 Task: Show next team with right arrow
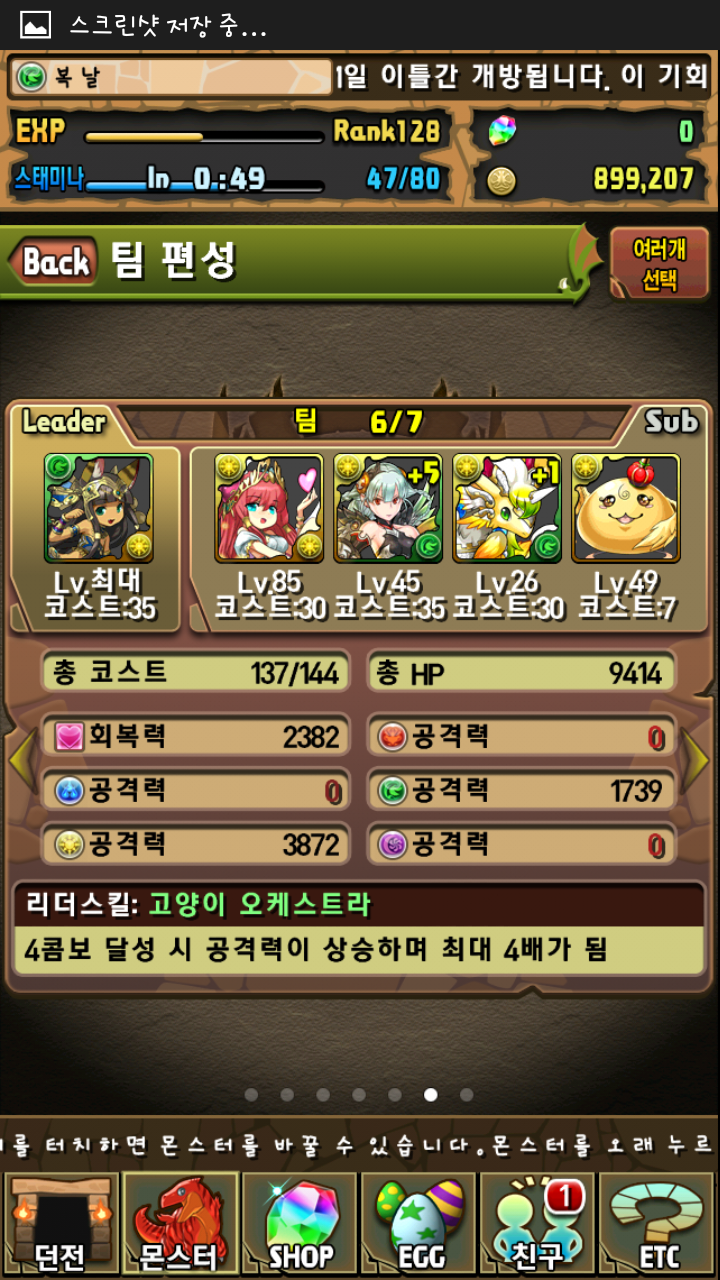coord(699,762)
